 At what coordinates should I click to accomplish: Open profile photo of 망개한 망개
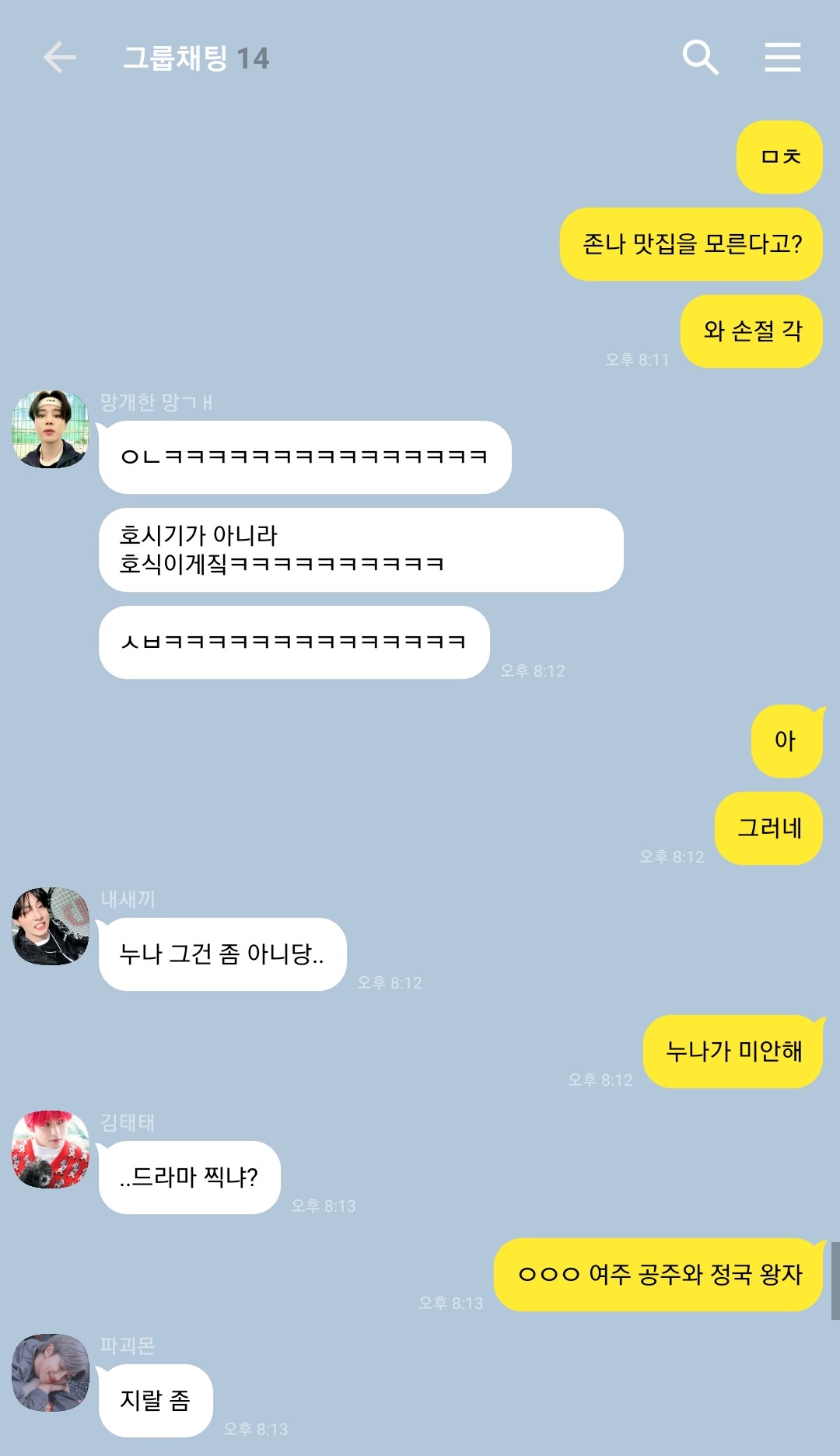51,429
